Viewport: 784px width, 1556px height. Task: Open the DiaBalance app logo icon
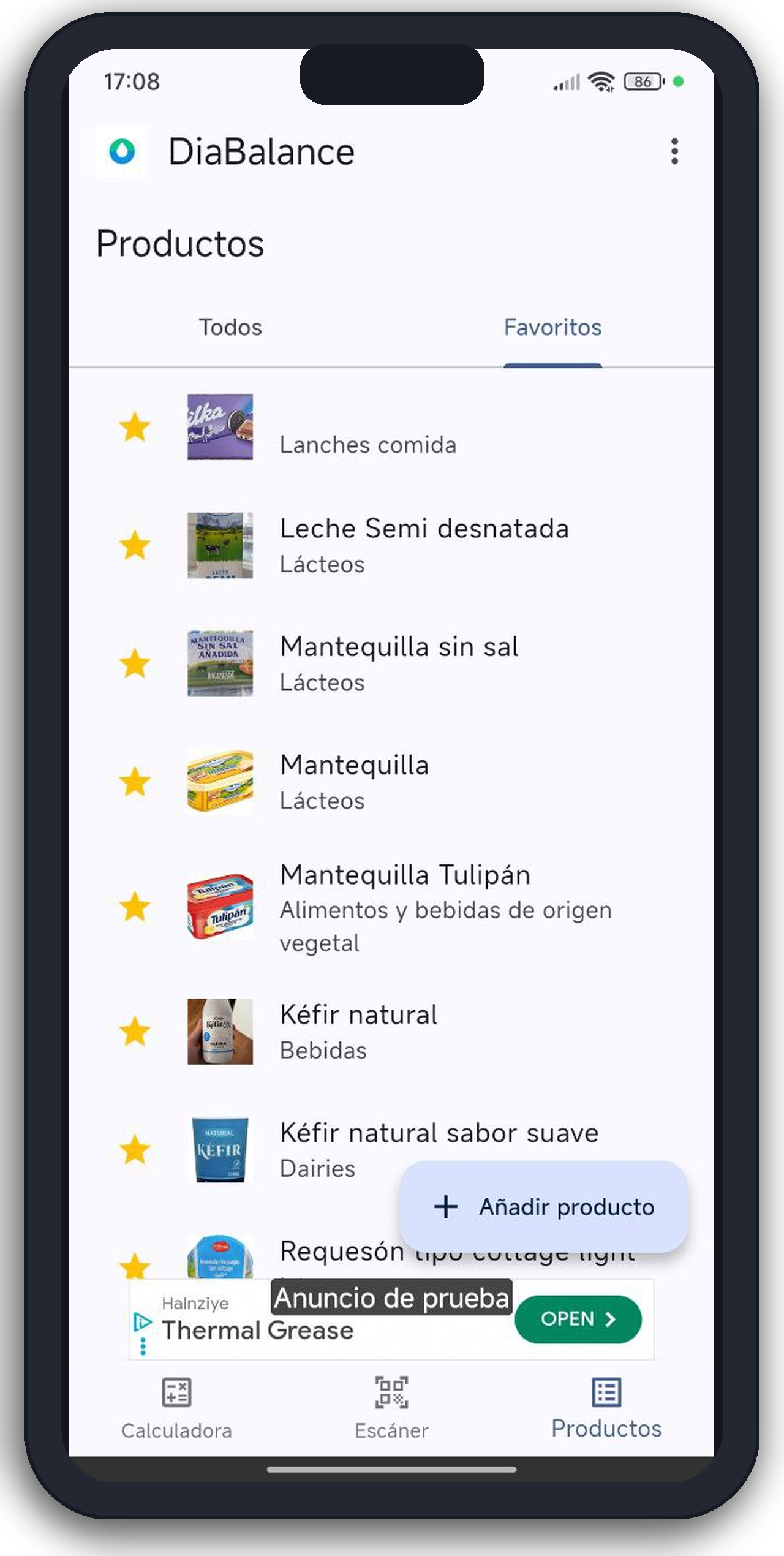[x=121, y=152]
